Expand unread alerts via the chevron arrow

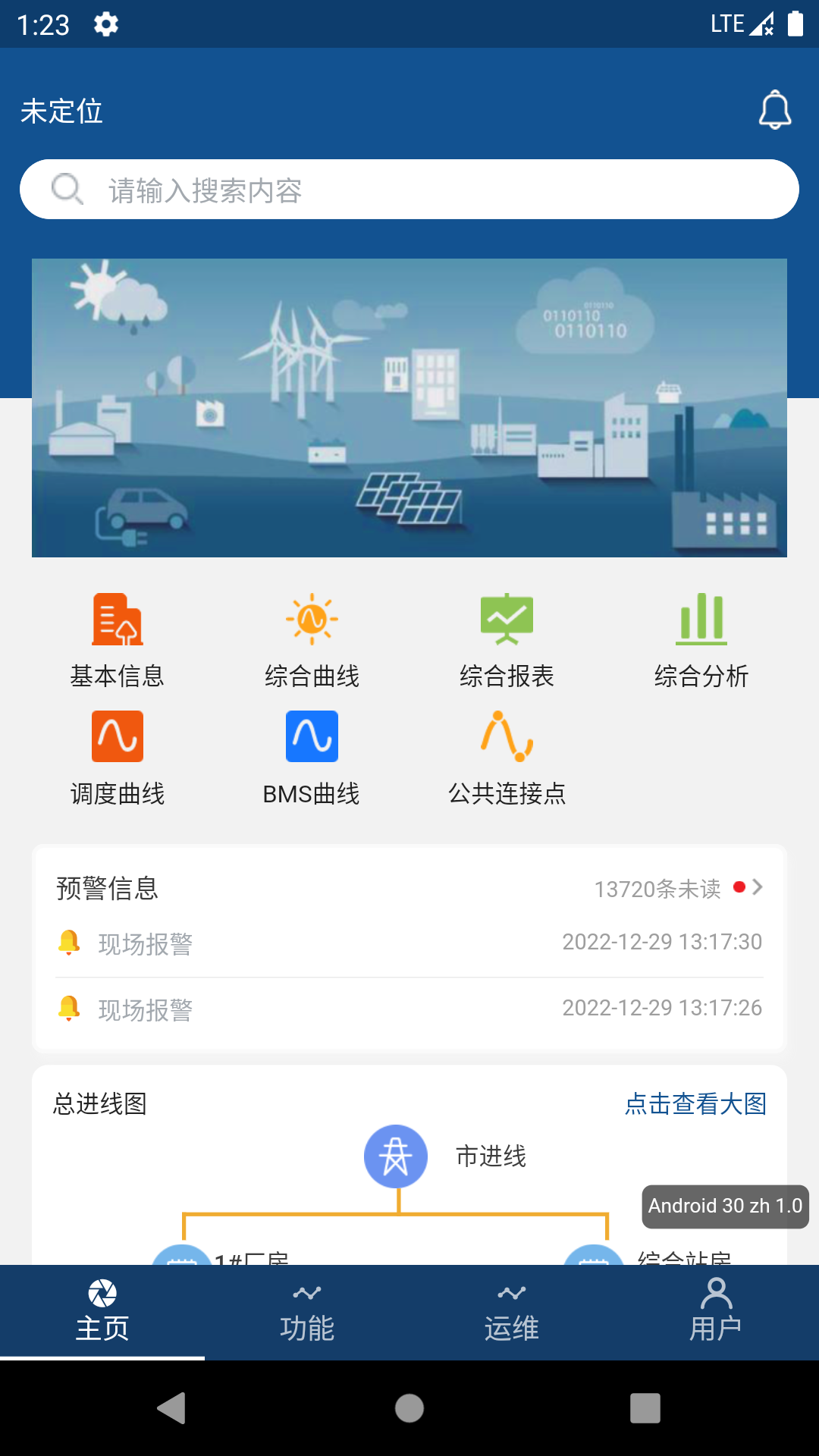757,887
